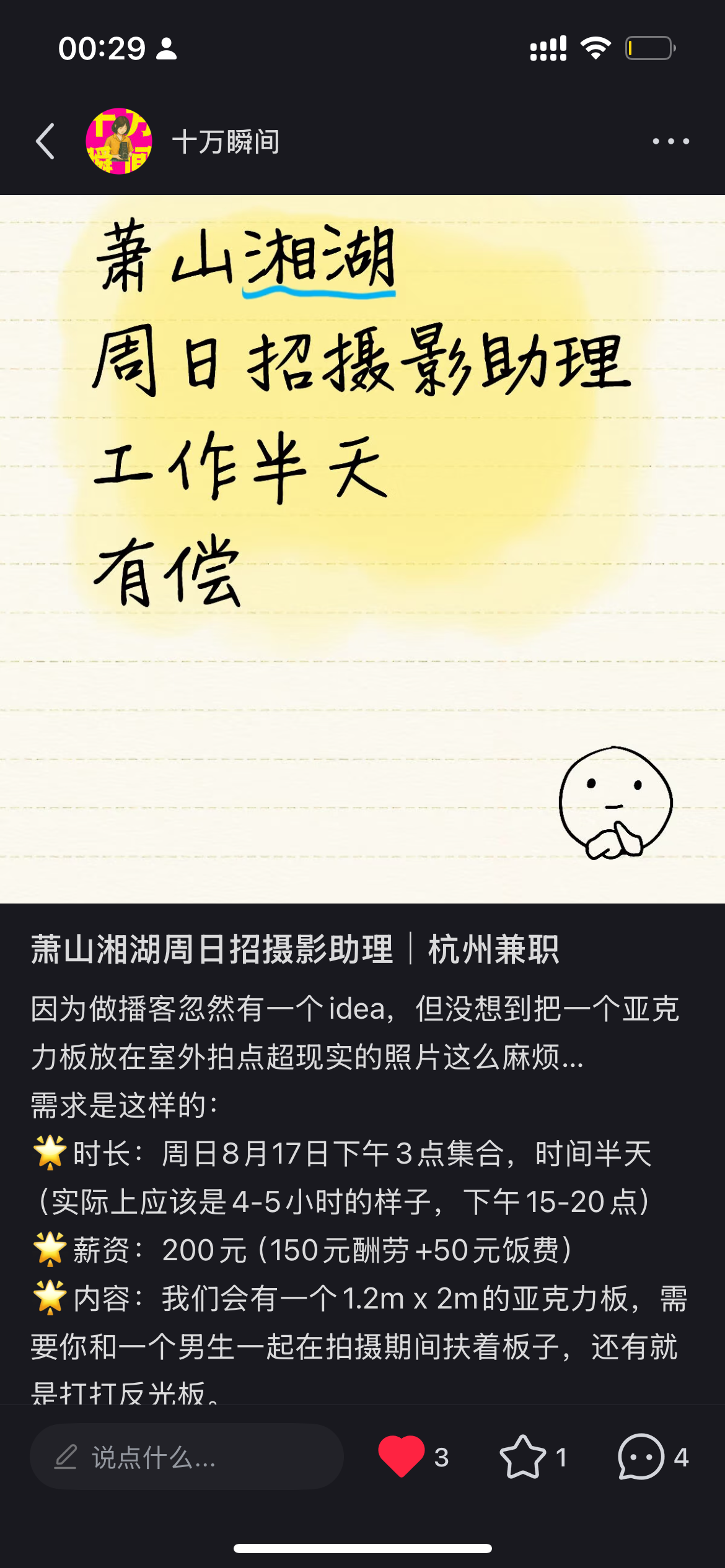Save the post with the star icon
725x1568 pixels.
pos(522,1457)
